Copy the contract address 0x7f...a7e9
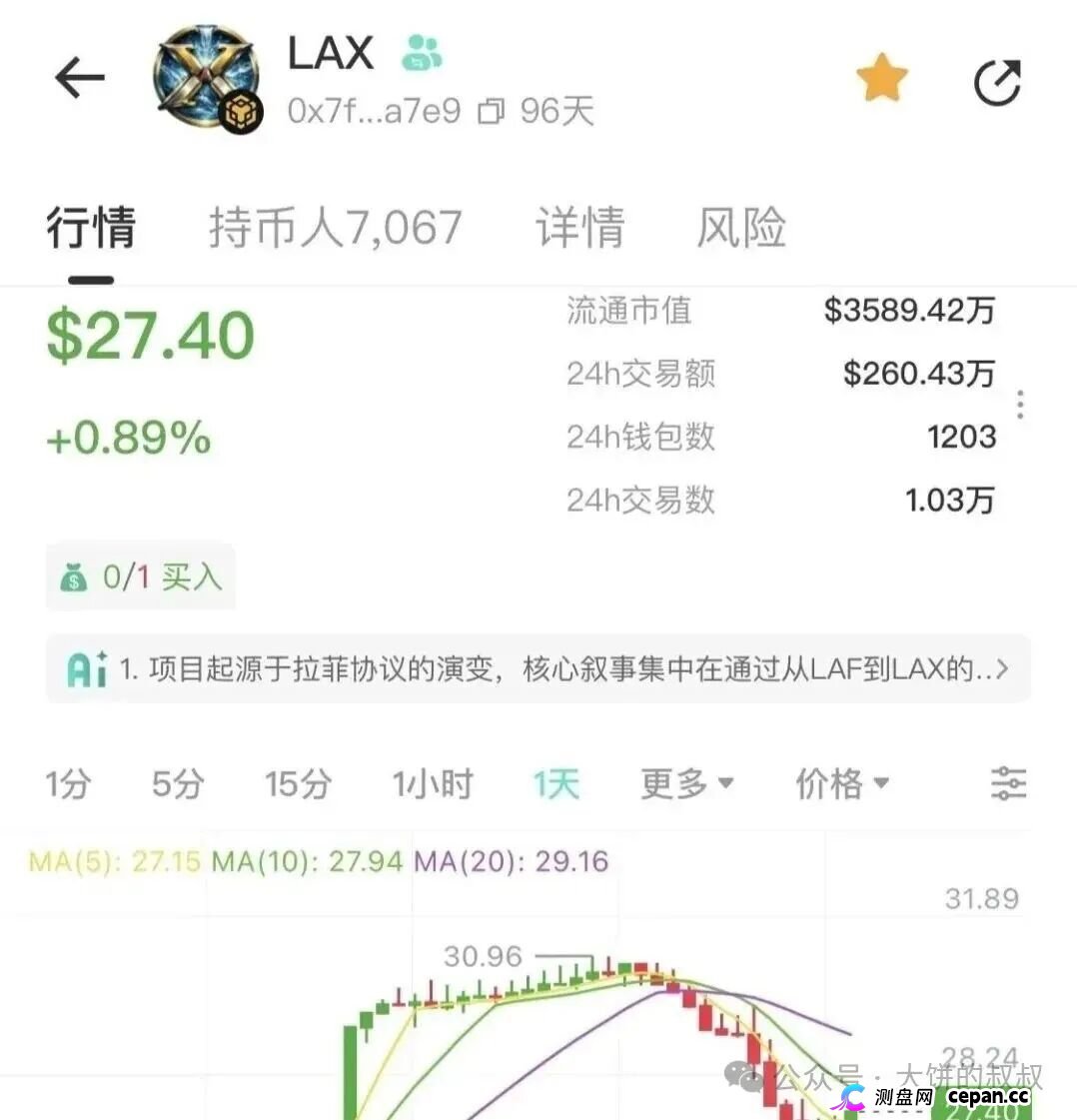The width and height of the screenshot is (1077, 1120). click(x=489, y=112)
